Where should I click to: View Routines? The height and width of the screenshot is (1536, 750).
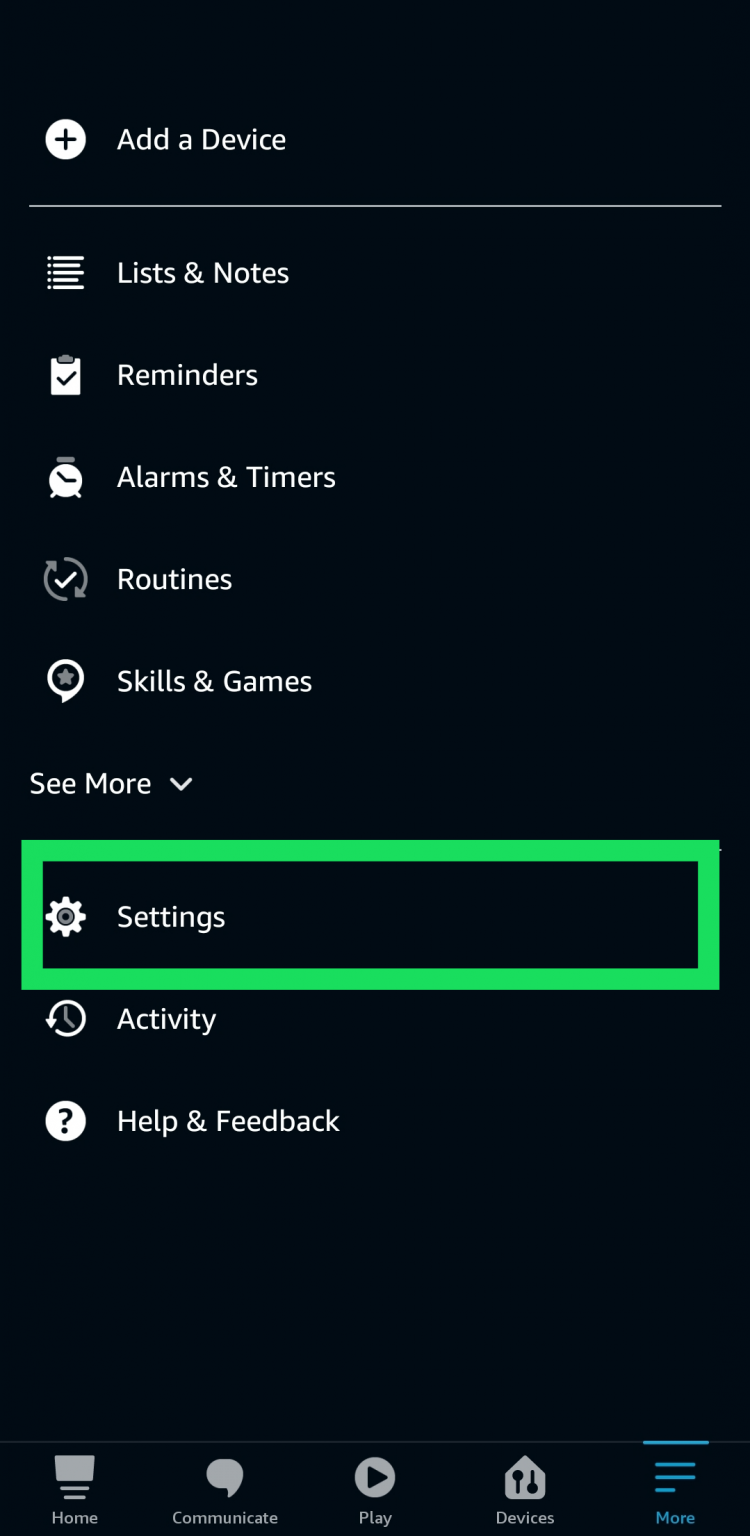[x=174, y=579]
